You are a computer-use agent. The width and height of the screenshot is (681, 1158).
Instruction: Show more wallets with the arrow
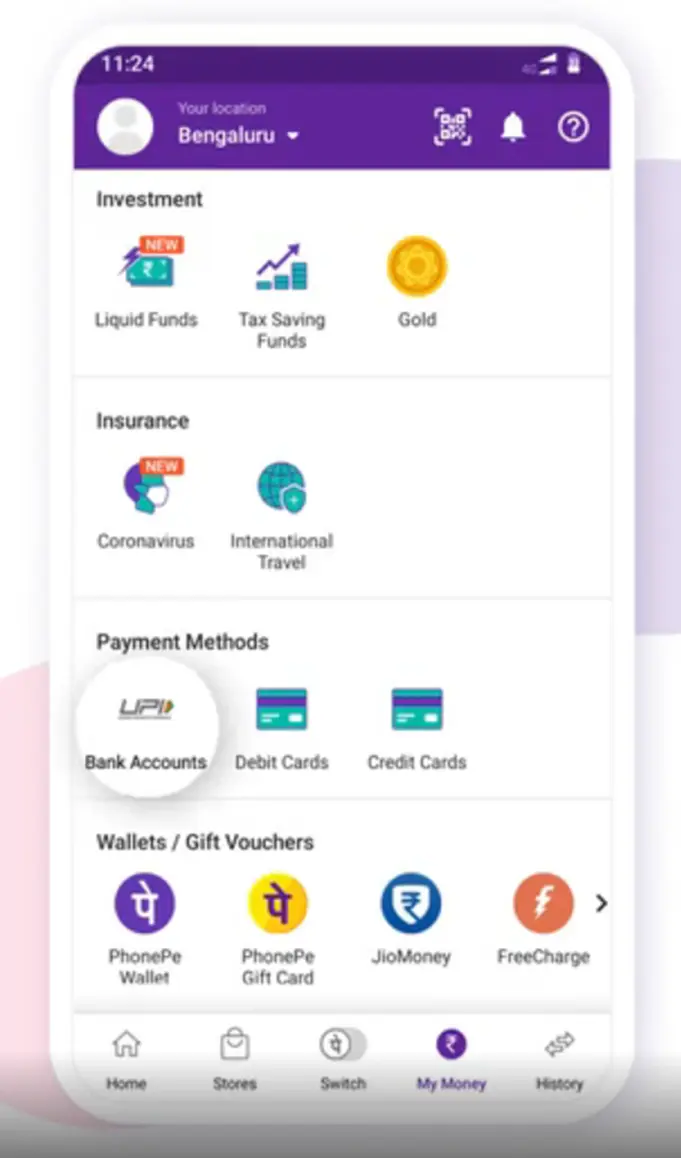pos(601,904)
